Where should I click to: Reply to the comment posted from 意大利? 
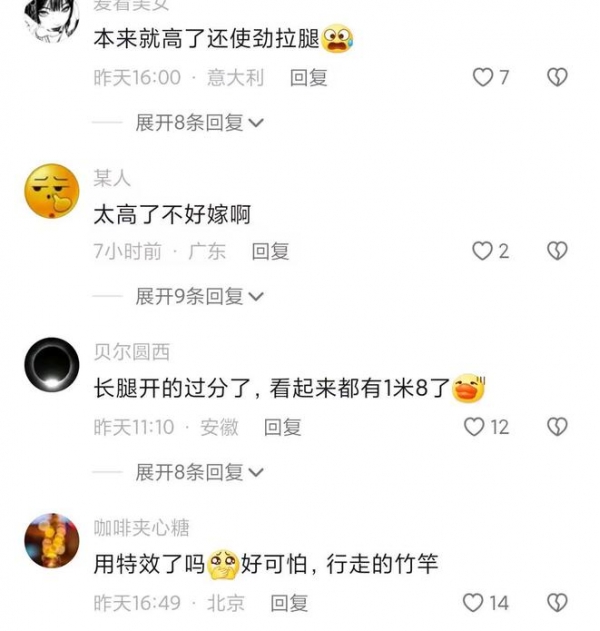point(308,77)
